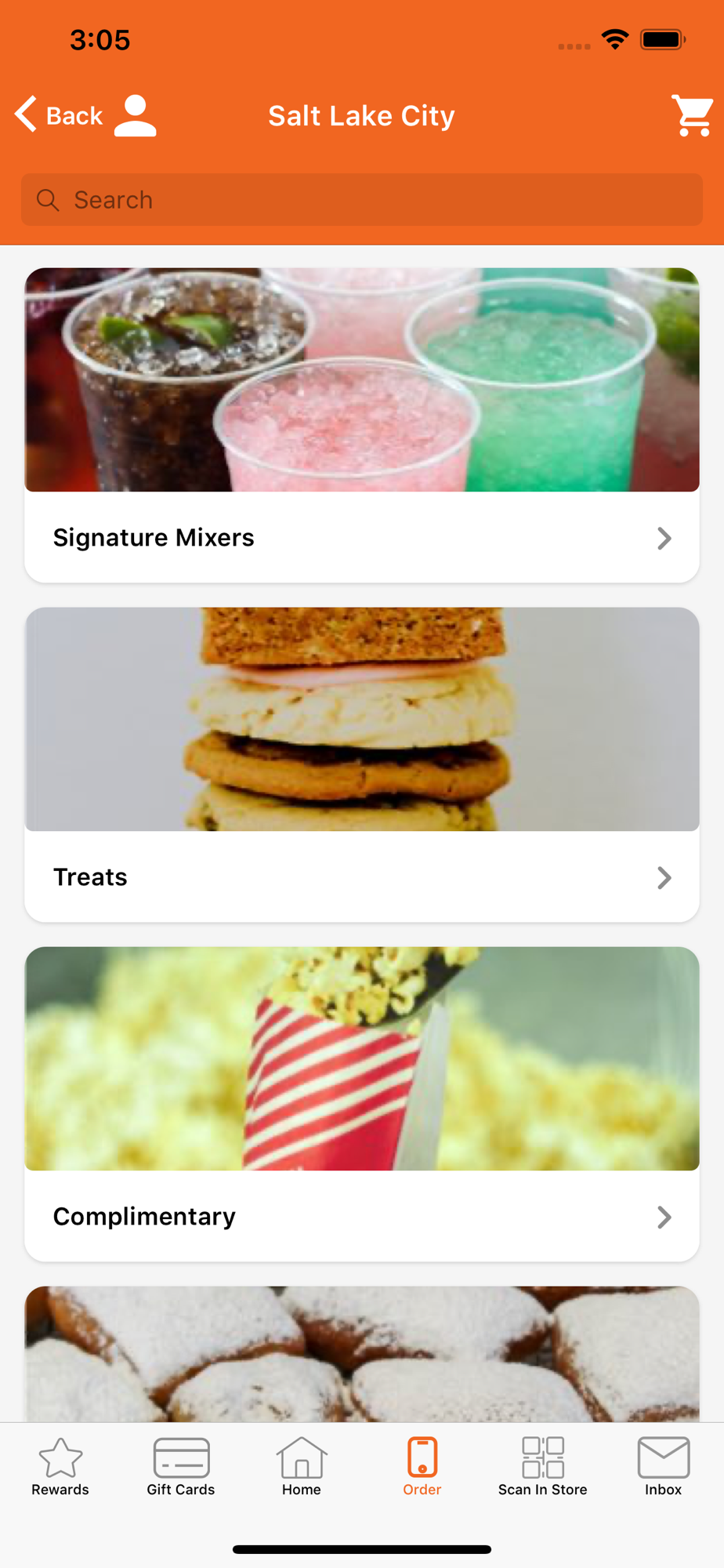
Task: Open the shopping cart
Action: point(692,115)
